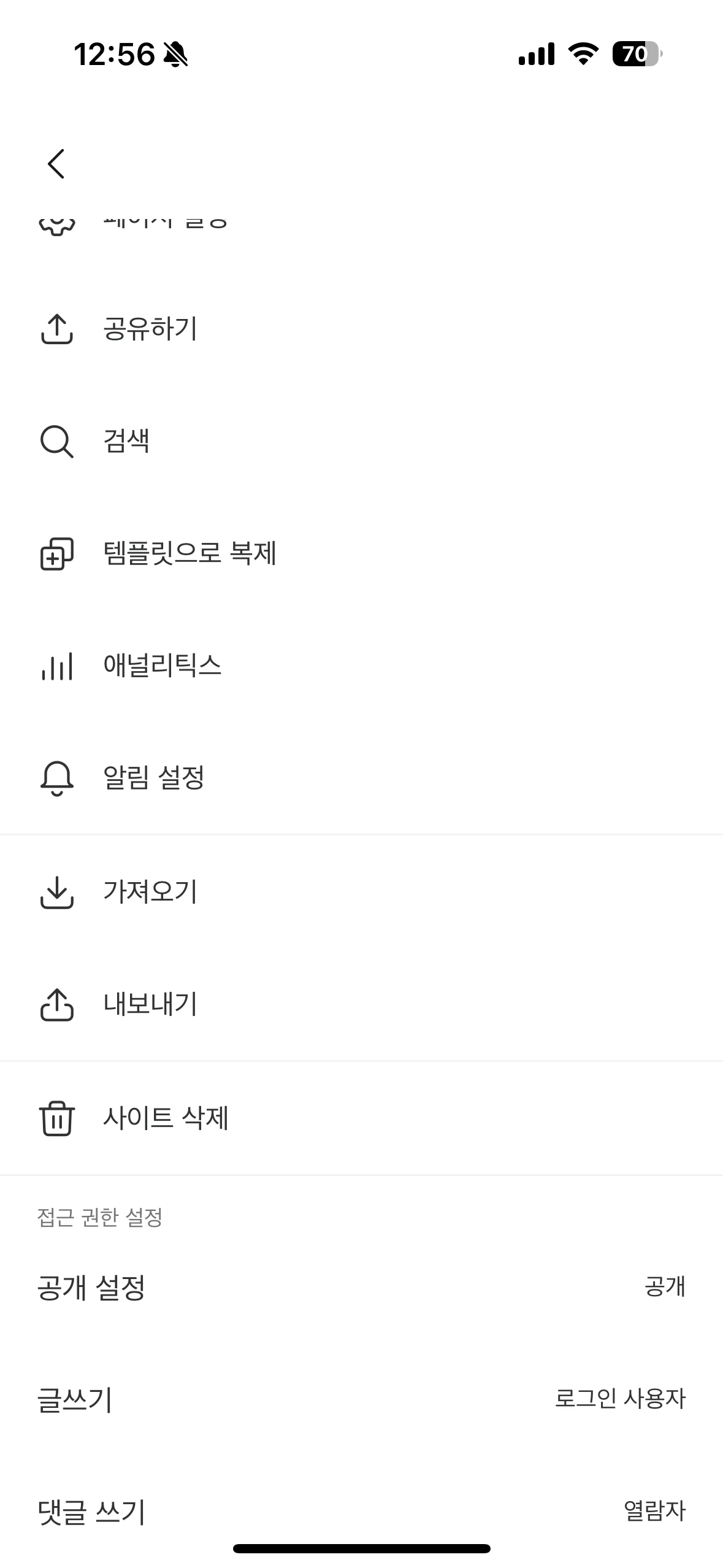Open the 검색 option
Viewport: 723px width, 1568px height.
tap(361, 441)
